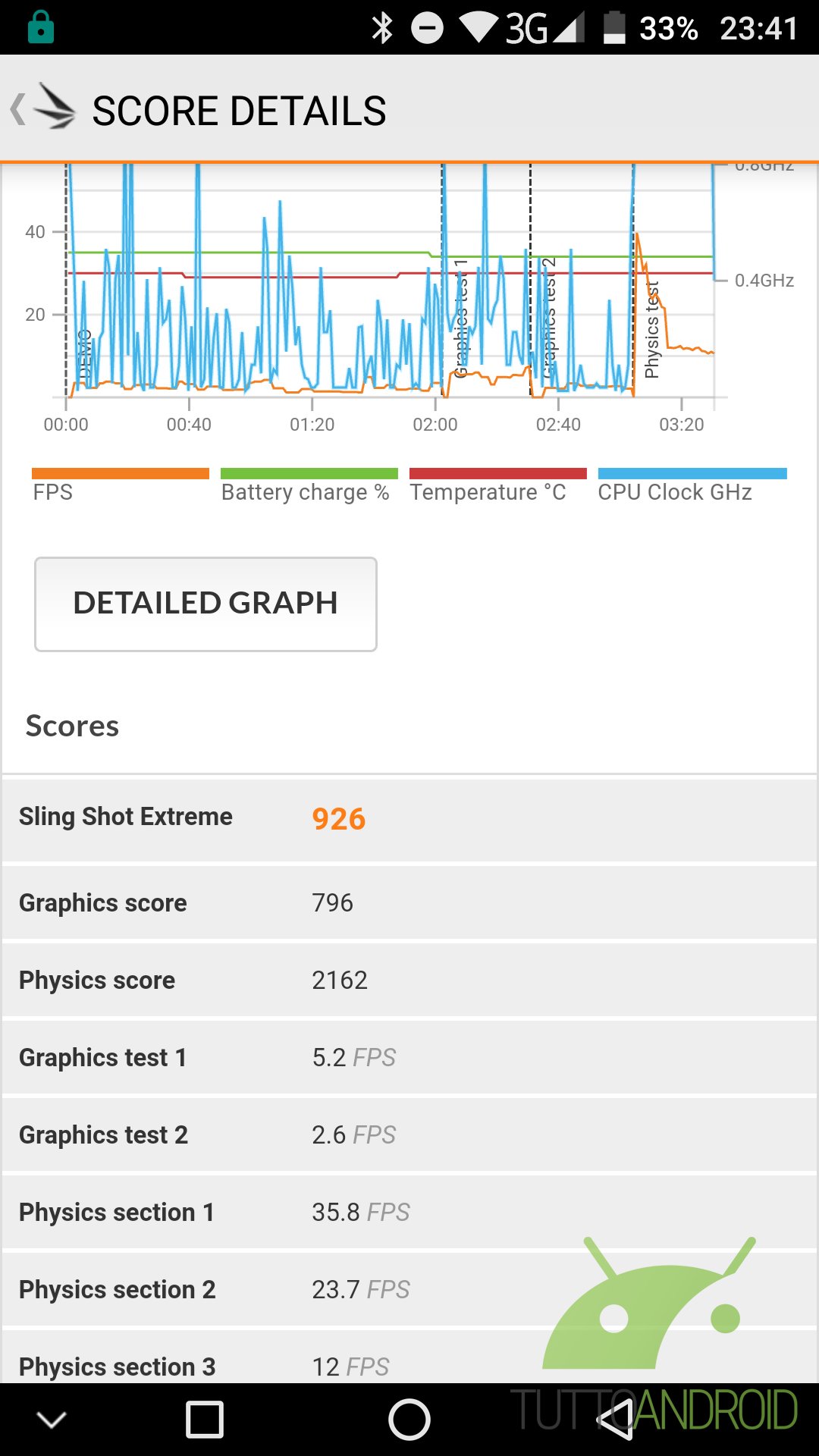Tap the system back button
This screenshot has width=819, height=1456.
[x=614, y=1420]
